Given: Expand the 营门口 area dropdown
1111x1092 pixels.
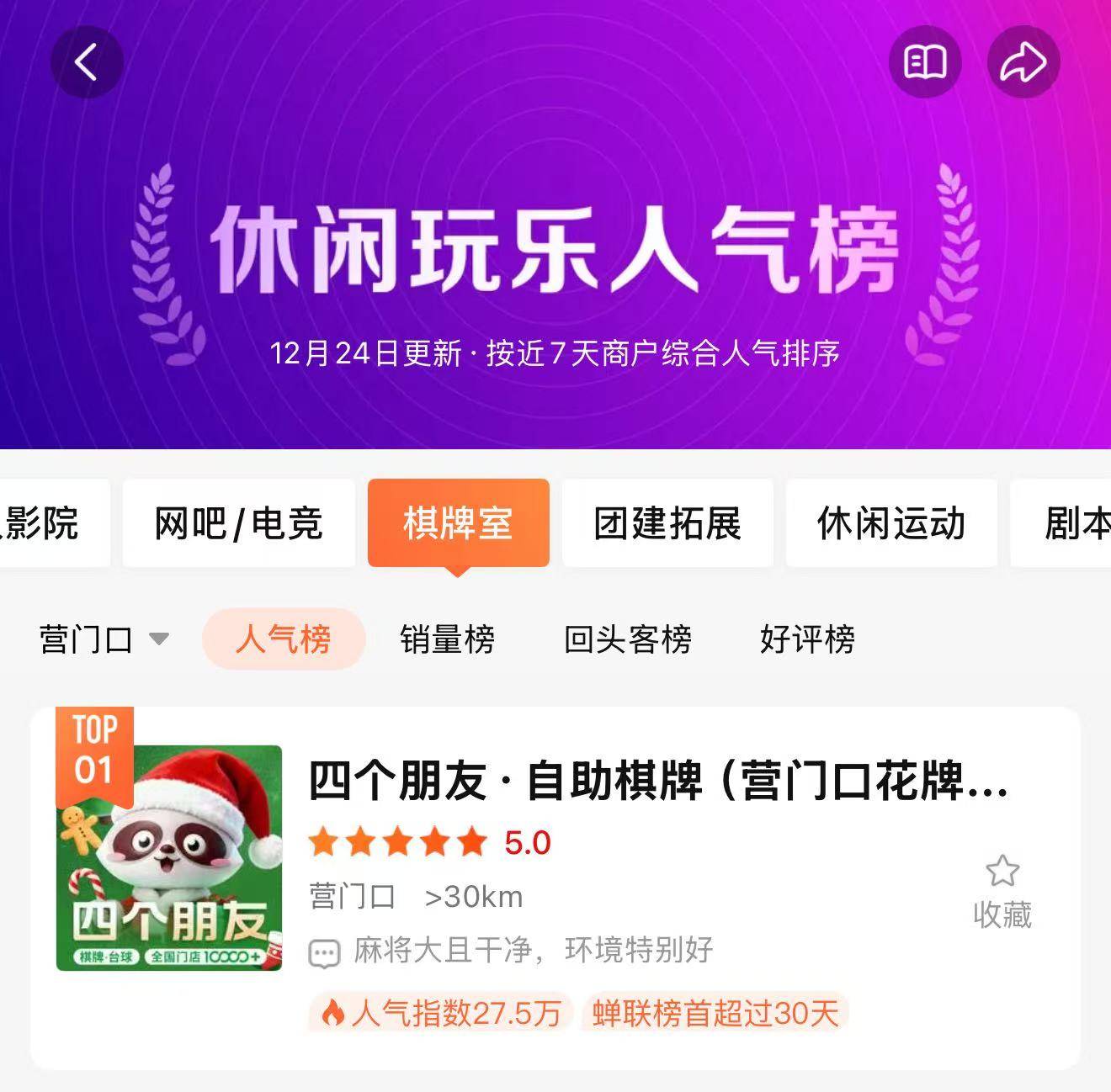Looking at the screenshot, I should (104, 639).
